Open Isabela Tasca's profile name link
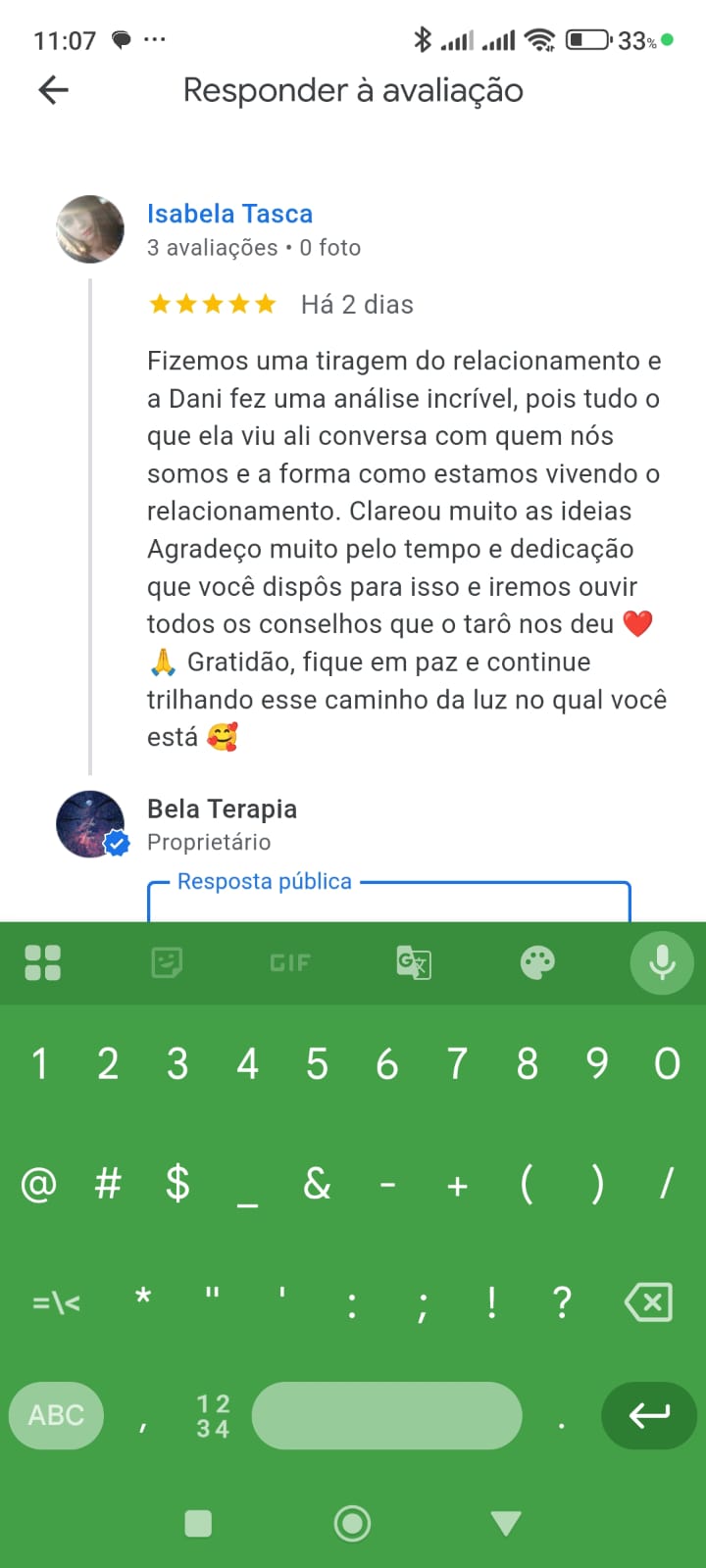The height and width of the screenshot is (1568, 706). [229, 214]
